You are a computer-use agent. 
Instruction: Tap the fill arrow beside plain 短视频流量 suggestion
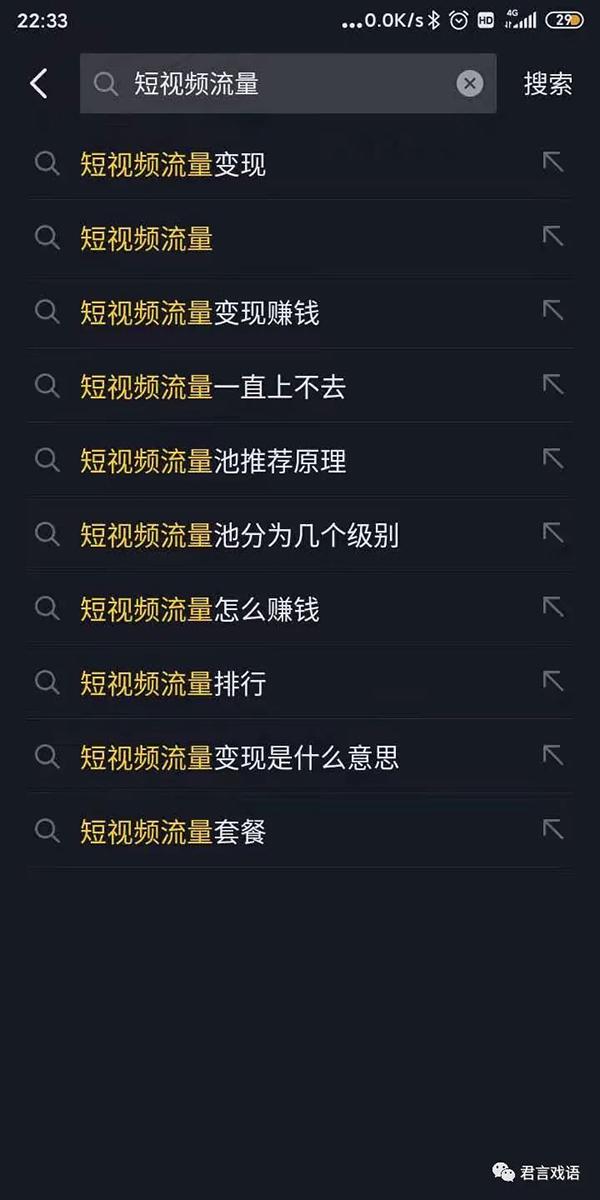click(x=553, y=237)
